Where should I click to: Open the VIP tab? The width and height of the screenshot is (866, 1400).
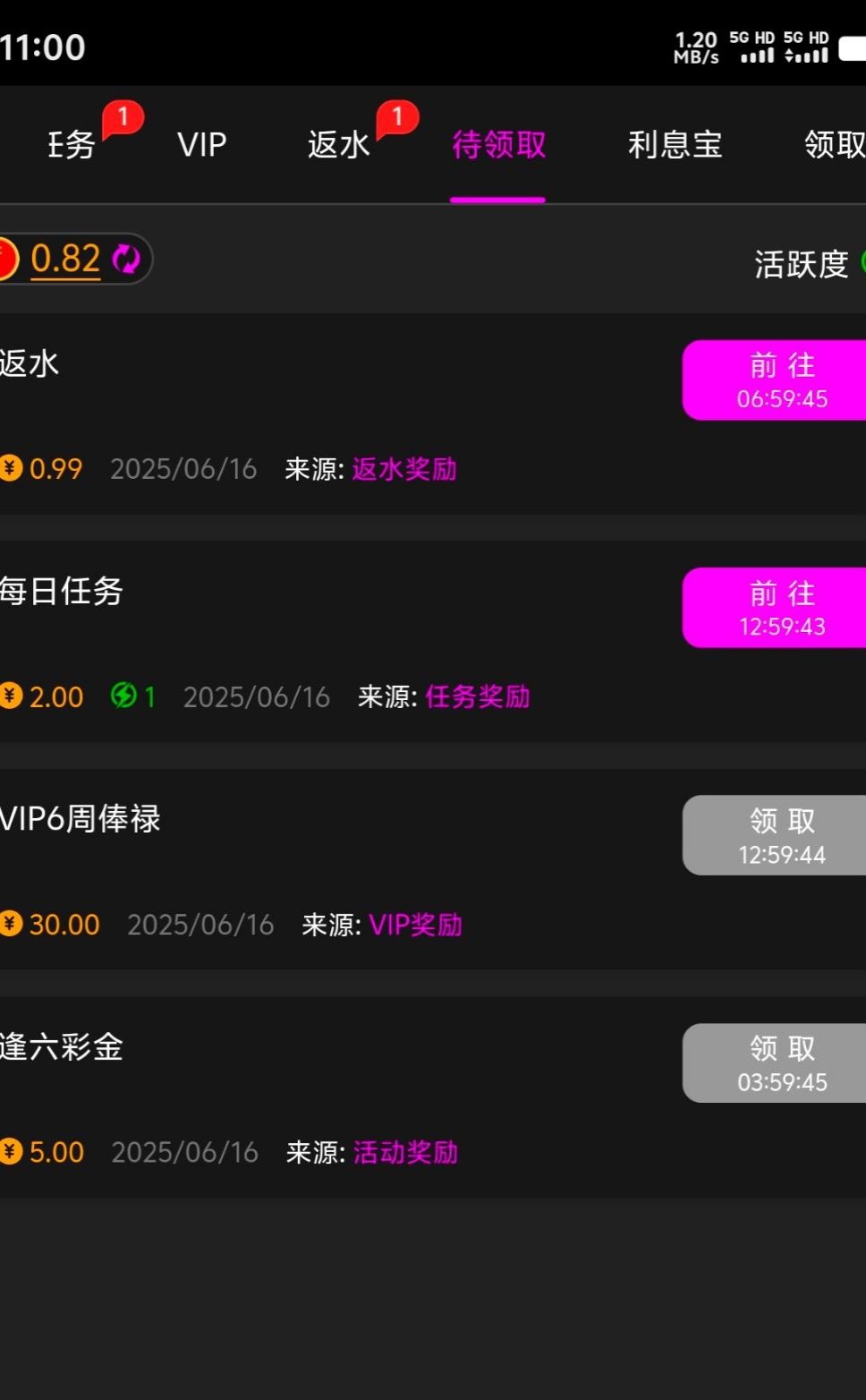pos(201,144)
